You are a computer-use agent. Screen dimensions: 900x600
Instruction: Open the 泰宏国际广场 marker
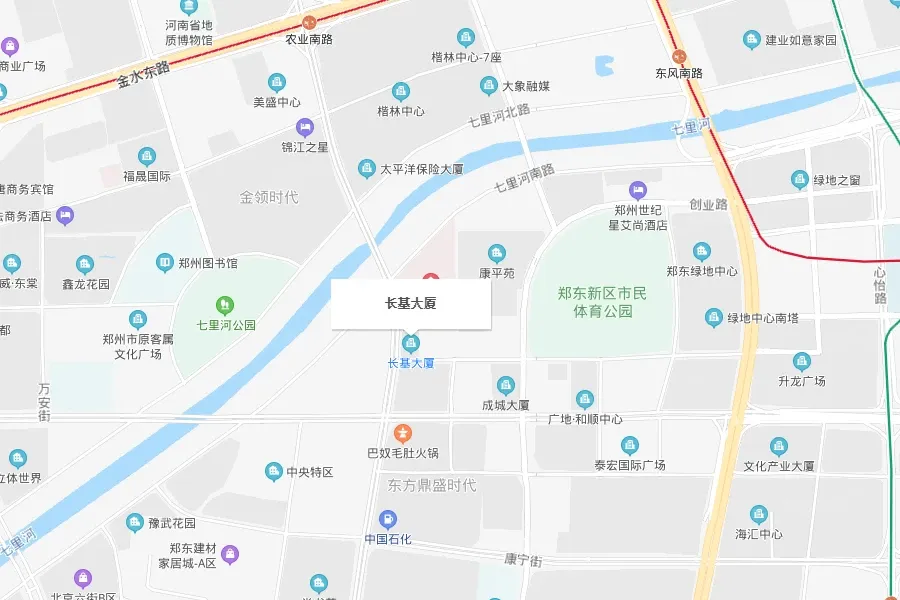(x=630, y=445)
